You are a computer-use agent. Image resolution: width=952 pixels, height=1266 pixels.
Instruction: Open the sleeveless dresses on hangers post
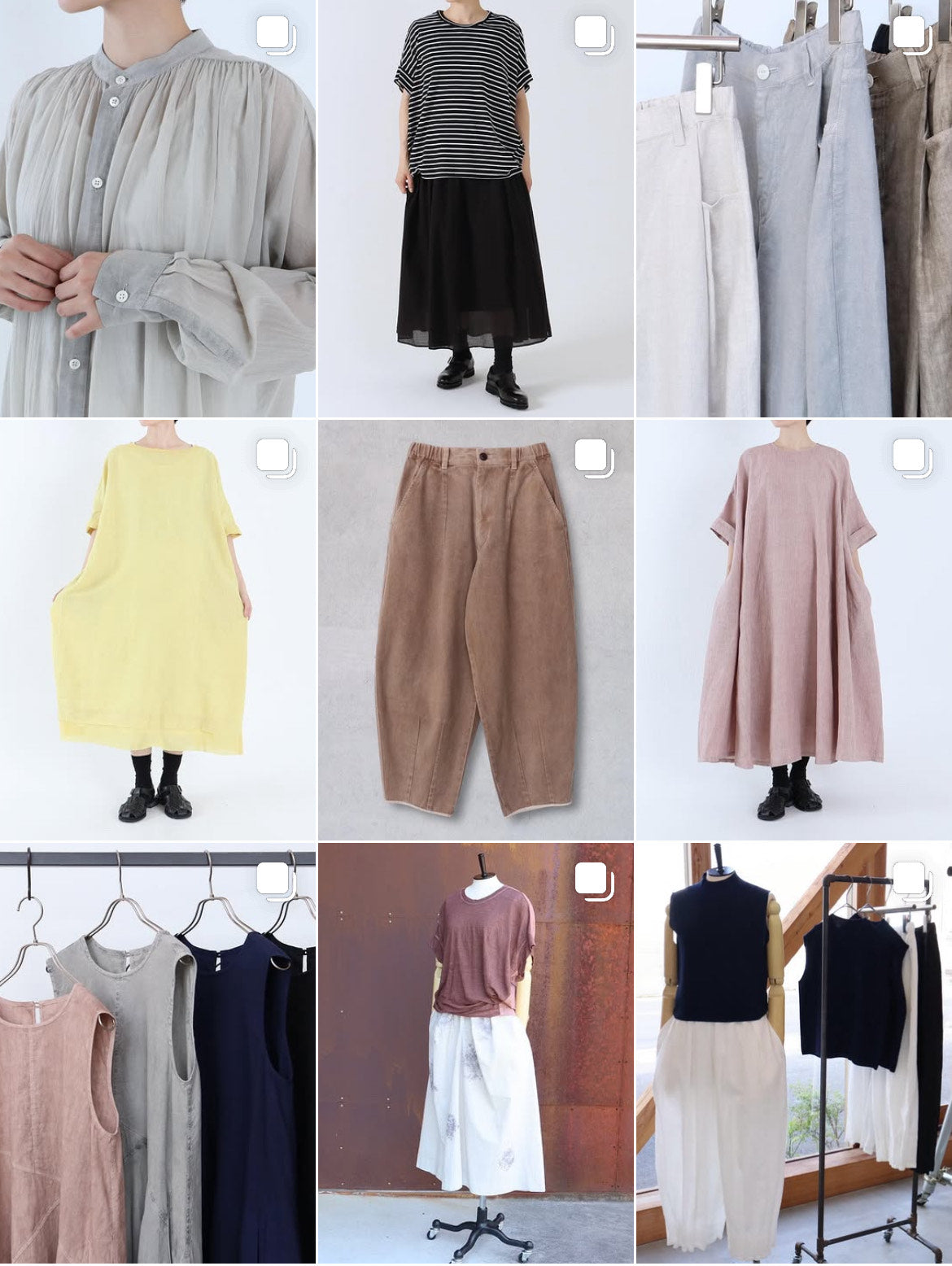coord(157,1054)
